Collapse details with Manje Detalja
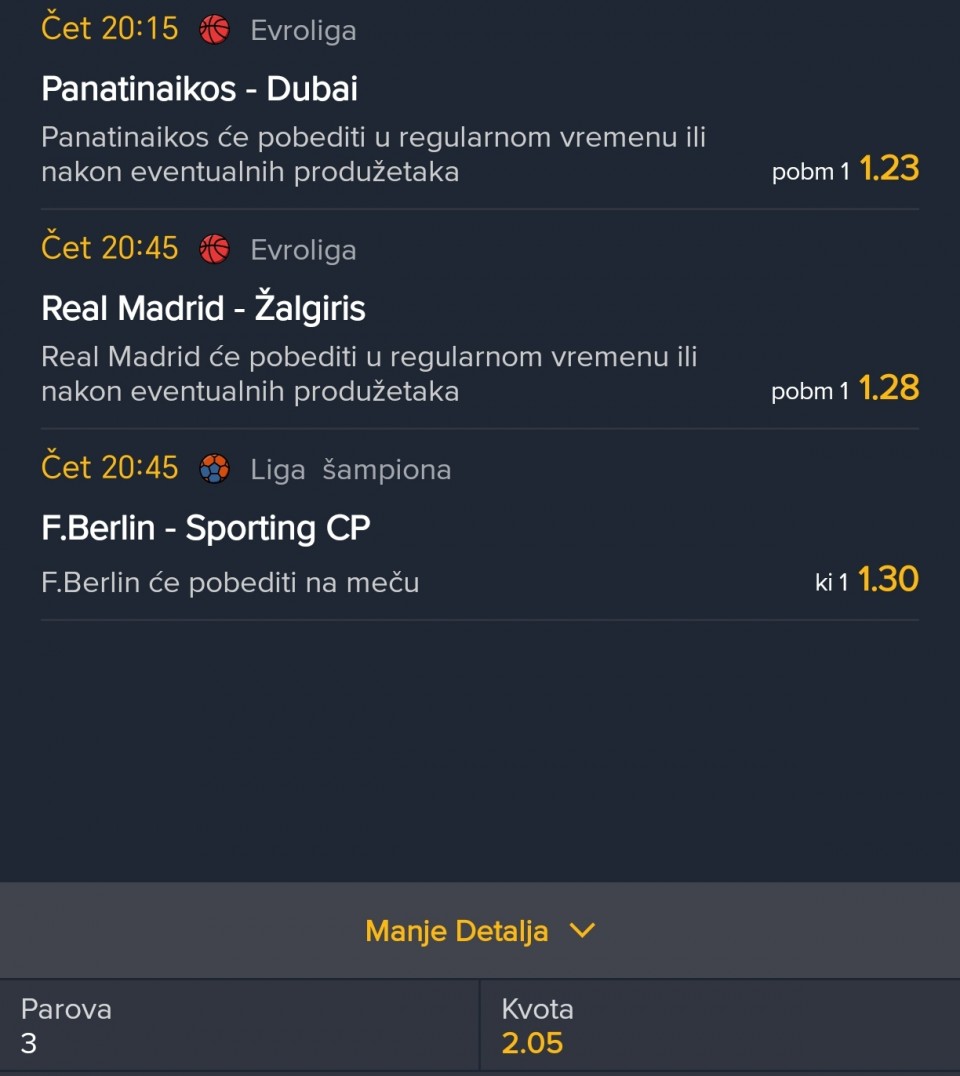 [x=480, y=931]
